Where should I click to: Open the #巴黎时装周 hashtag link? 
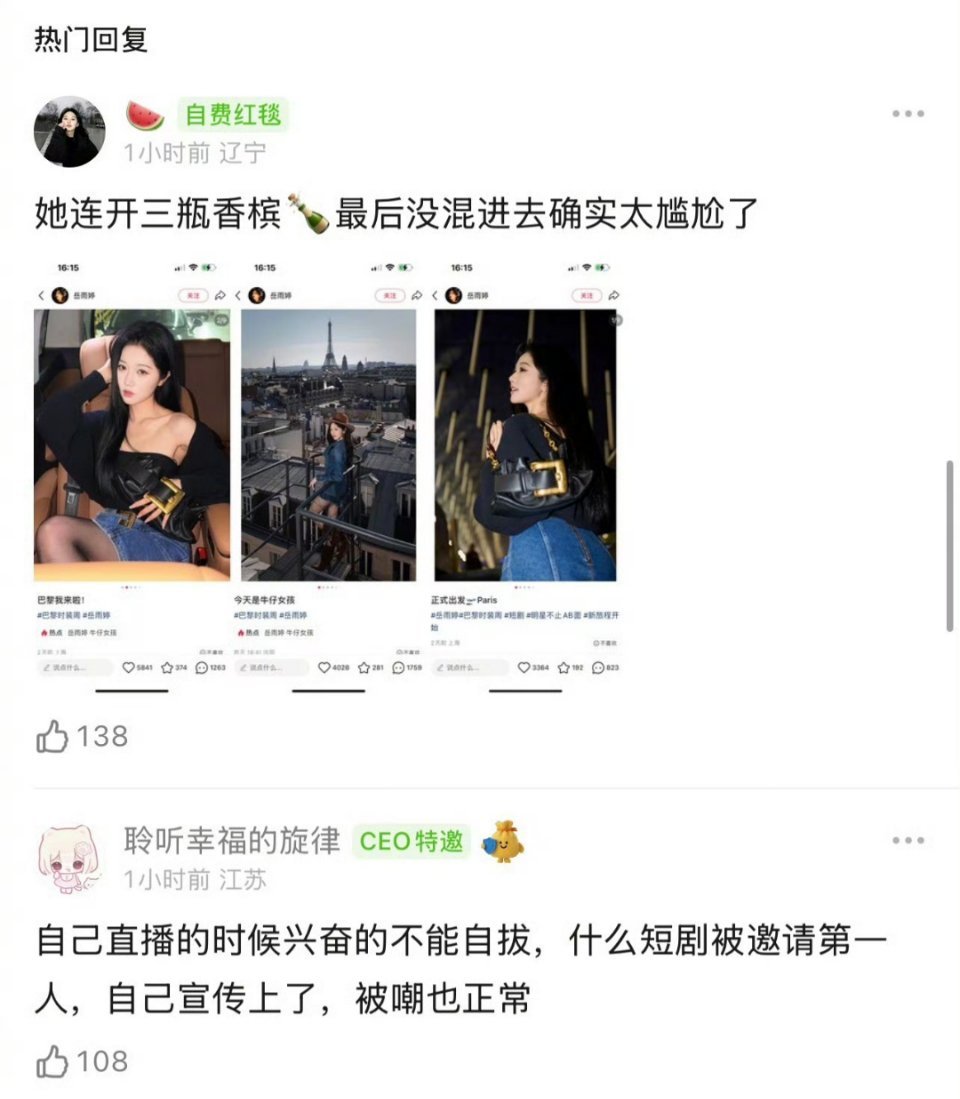(x=58, y=613)
